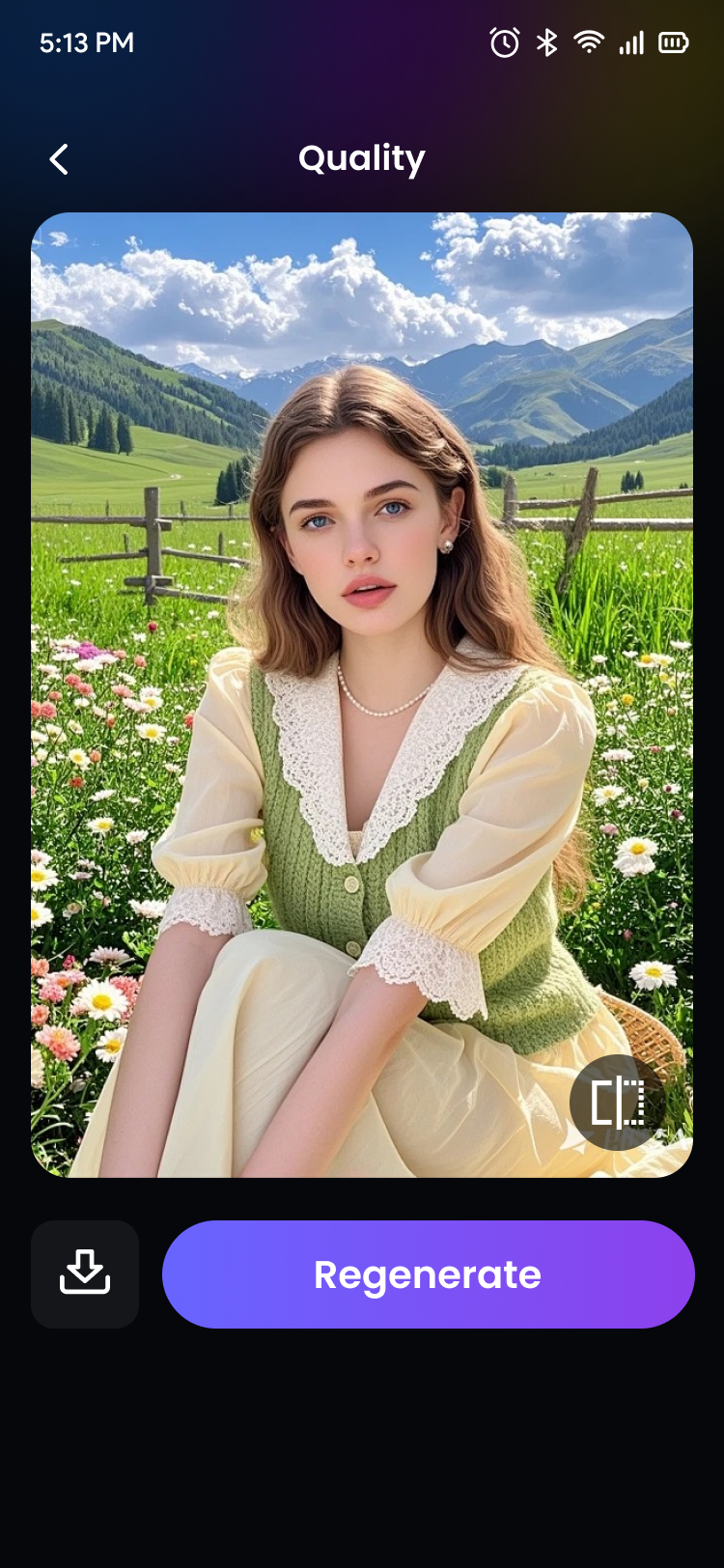Return to previous screen via navigation chevron
This screenshot has height=1568, width=724.
click(x=59, y=158)
